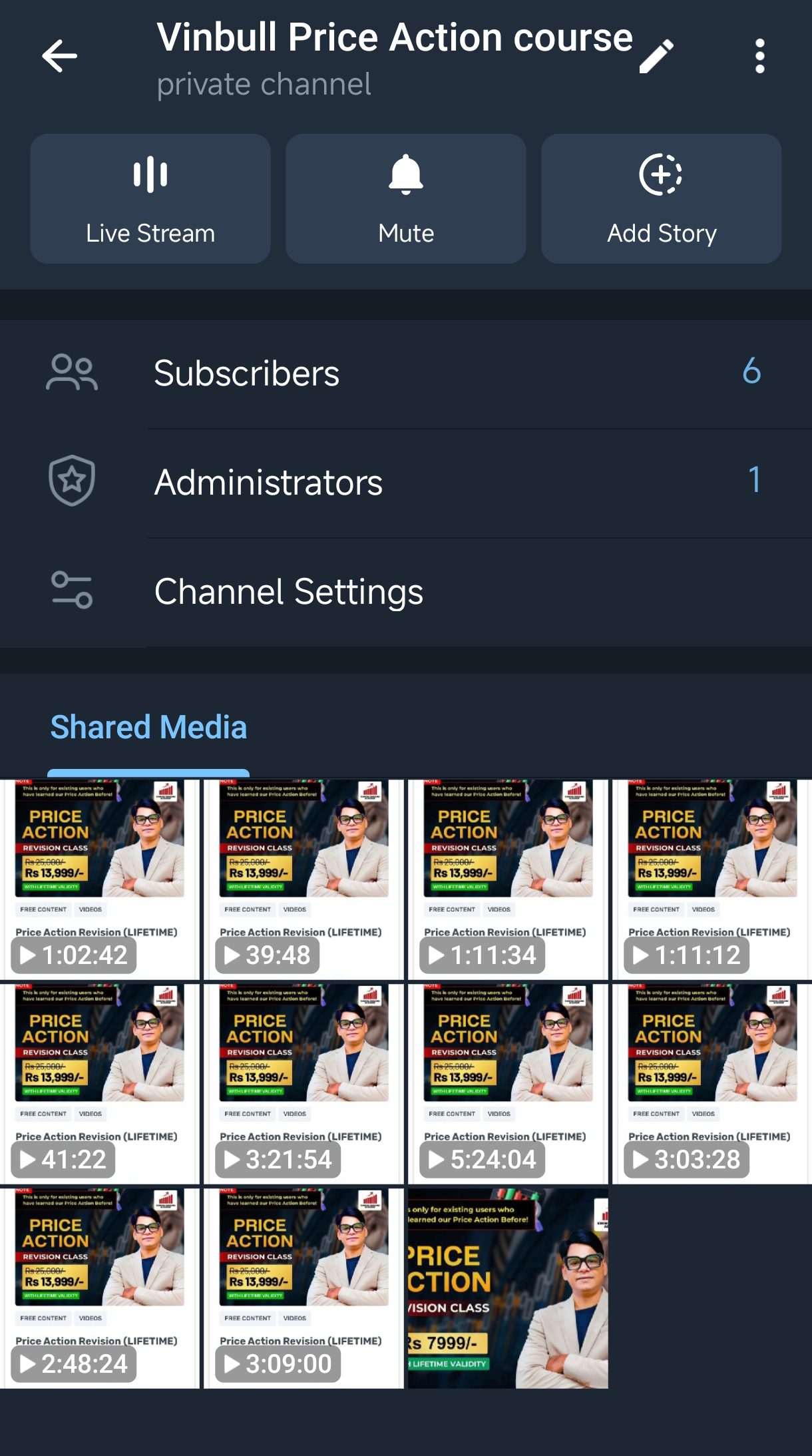Open the 1:11:12 video

[712, 879]
